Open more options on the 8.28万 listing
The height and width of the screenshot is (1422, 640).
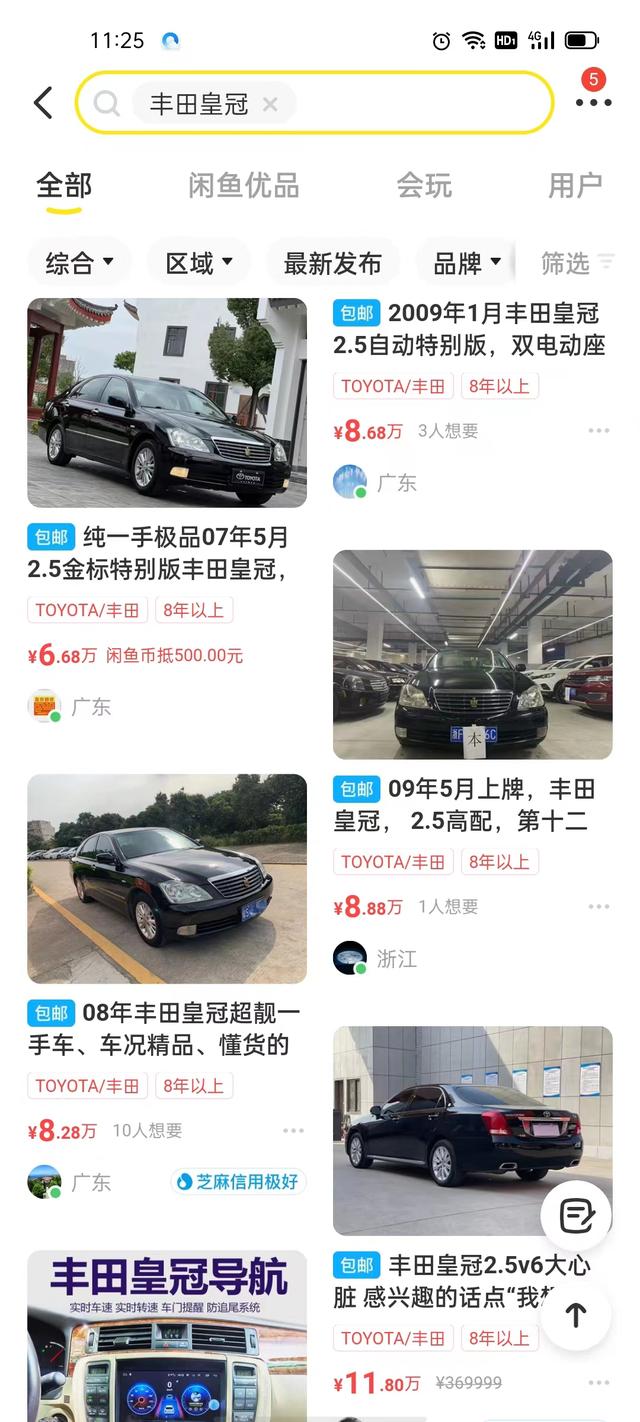point(293,1131)
